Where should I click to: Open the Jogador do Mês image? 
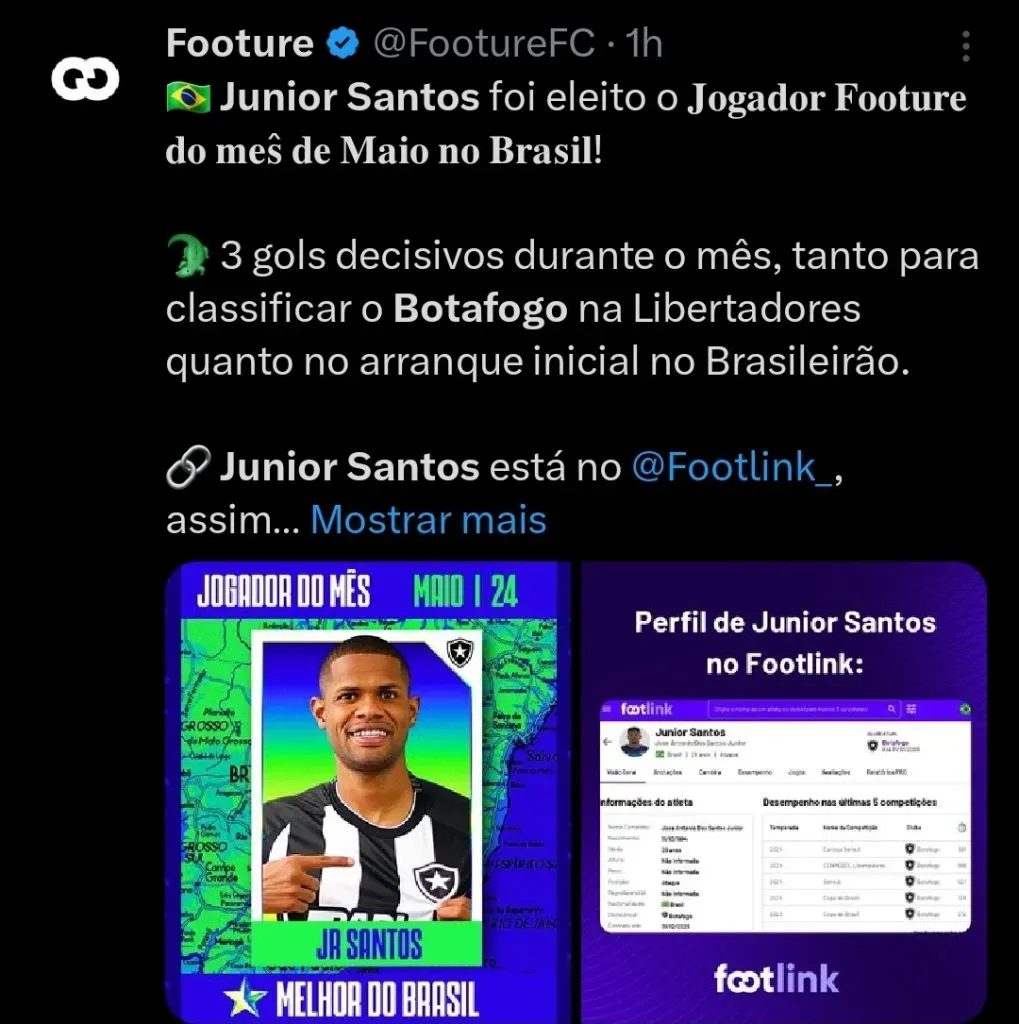(368, 792)
